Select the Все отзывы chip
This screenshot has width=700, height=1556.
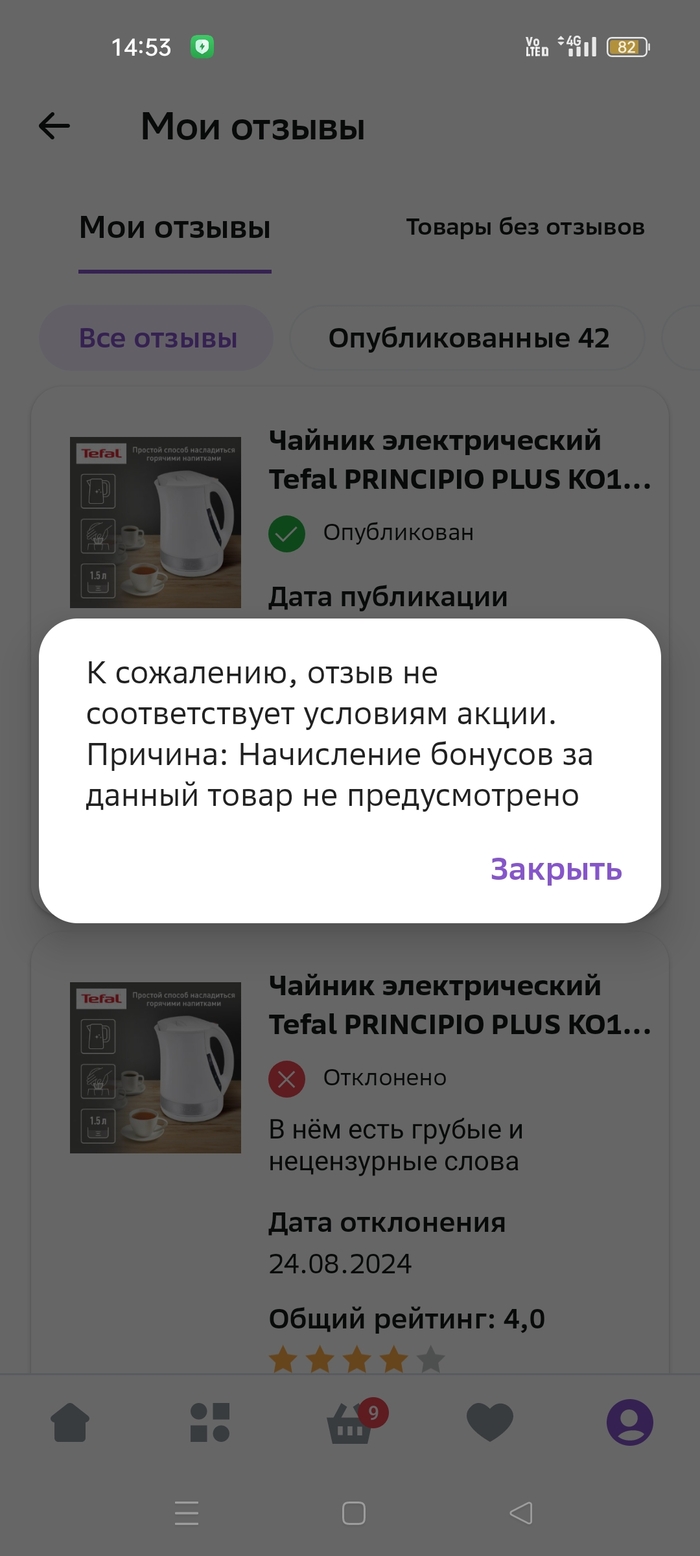click(157, 338)
